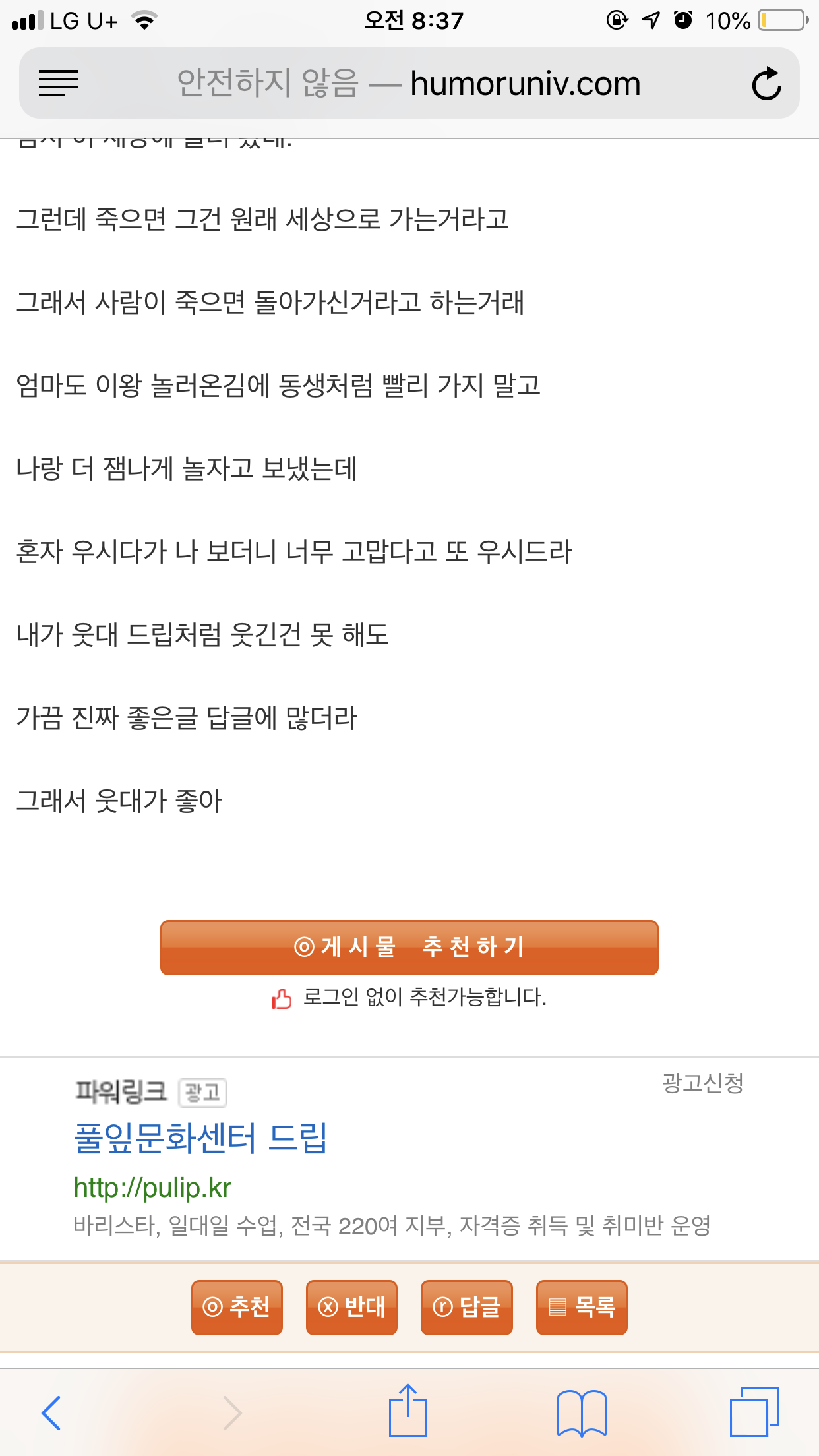This screenshot has width=819, height=1456.
Task: Open the Safari share sheet
Action: point(408,1410)
